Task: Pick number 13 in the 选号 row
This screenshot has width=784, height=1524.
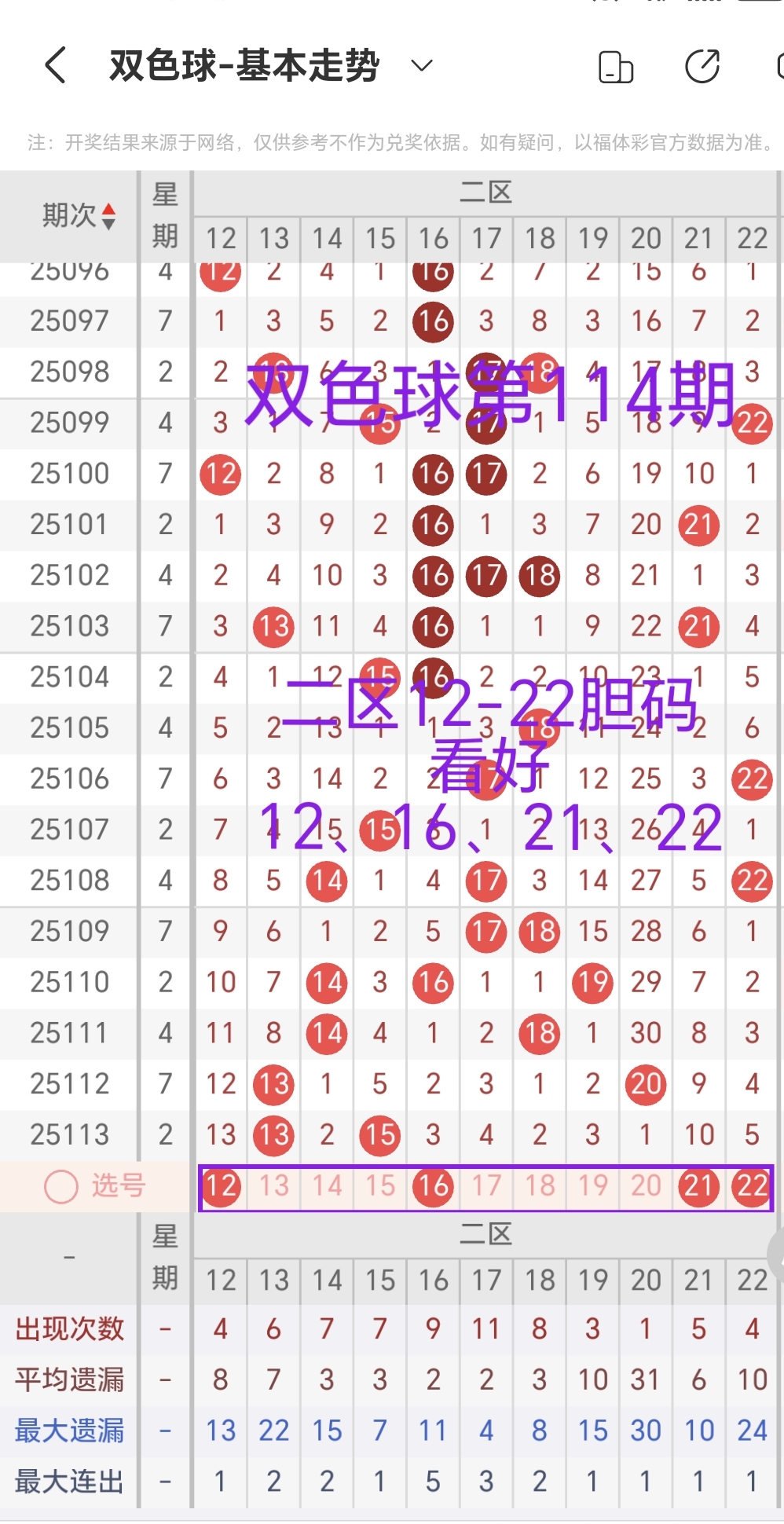Action: coord(273,1186)
